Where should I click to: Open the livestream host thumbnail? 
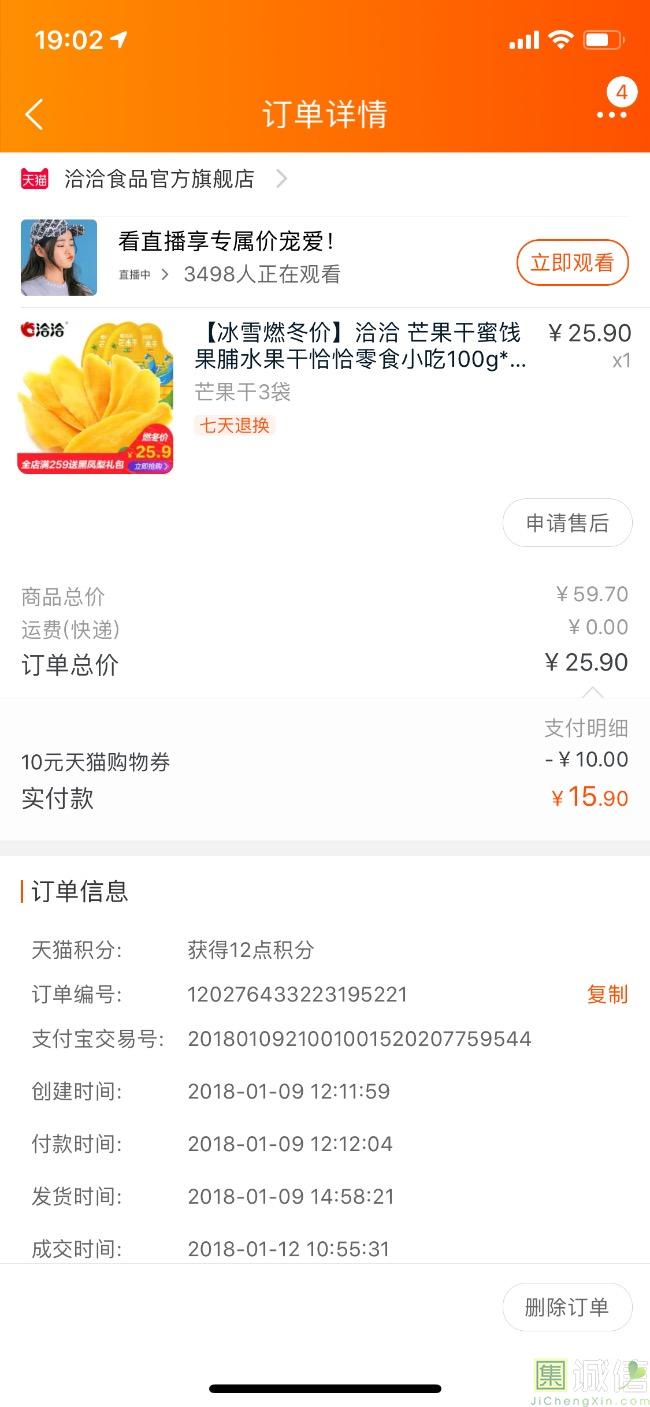[59, 258]
